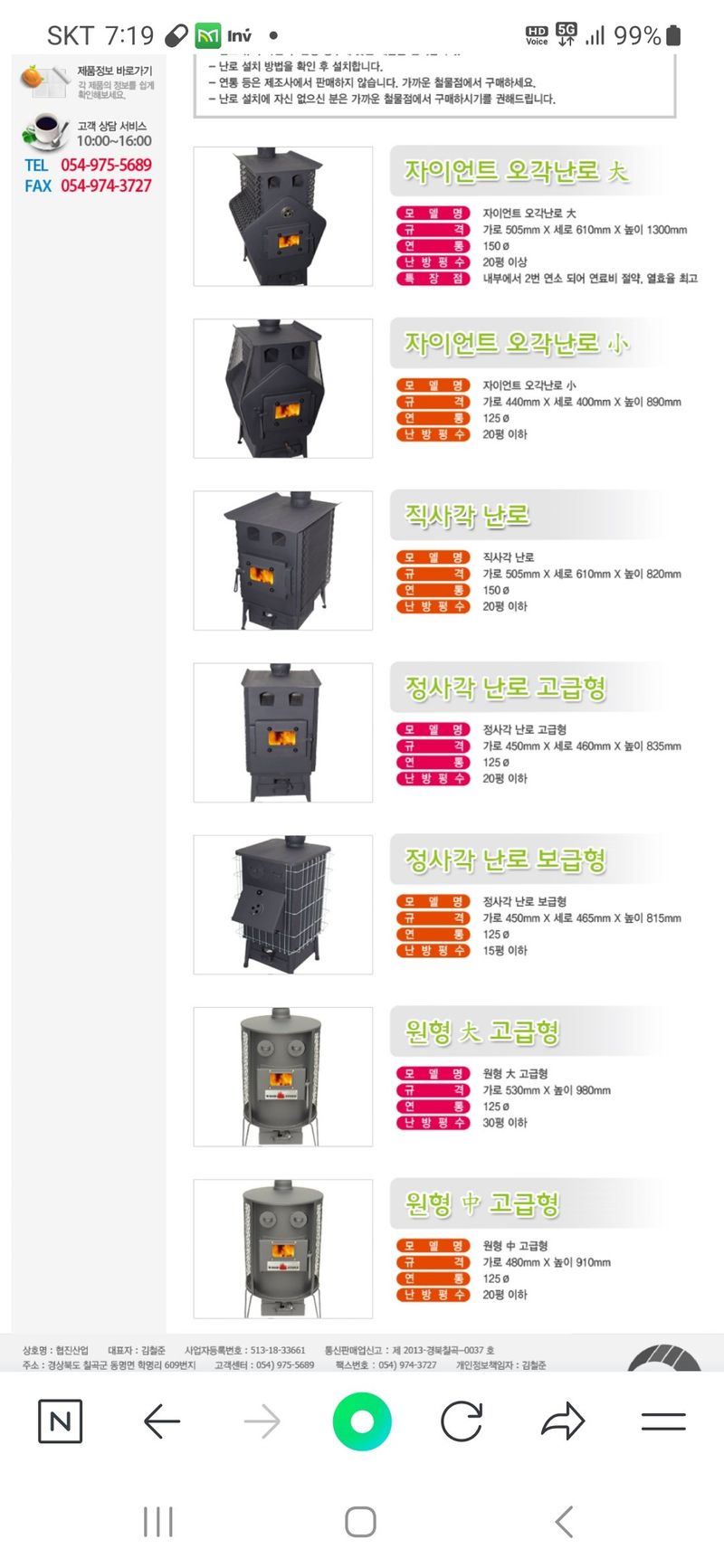Tap the 원형 大 고급형 stove photo
The image size is (724, 1568).
pos(281,1075)
